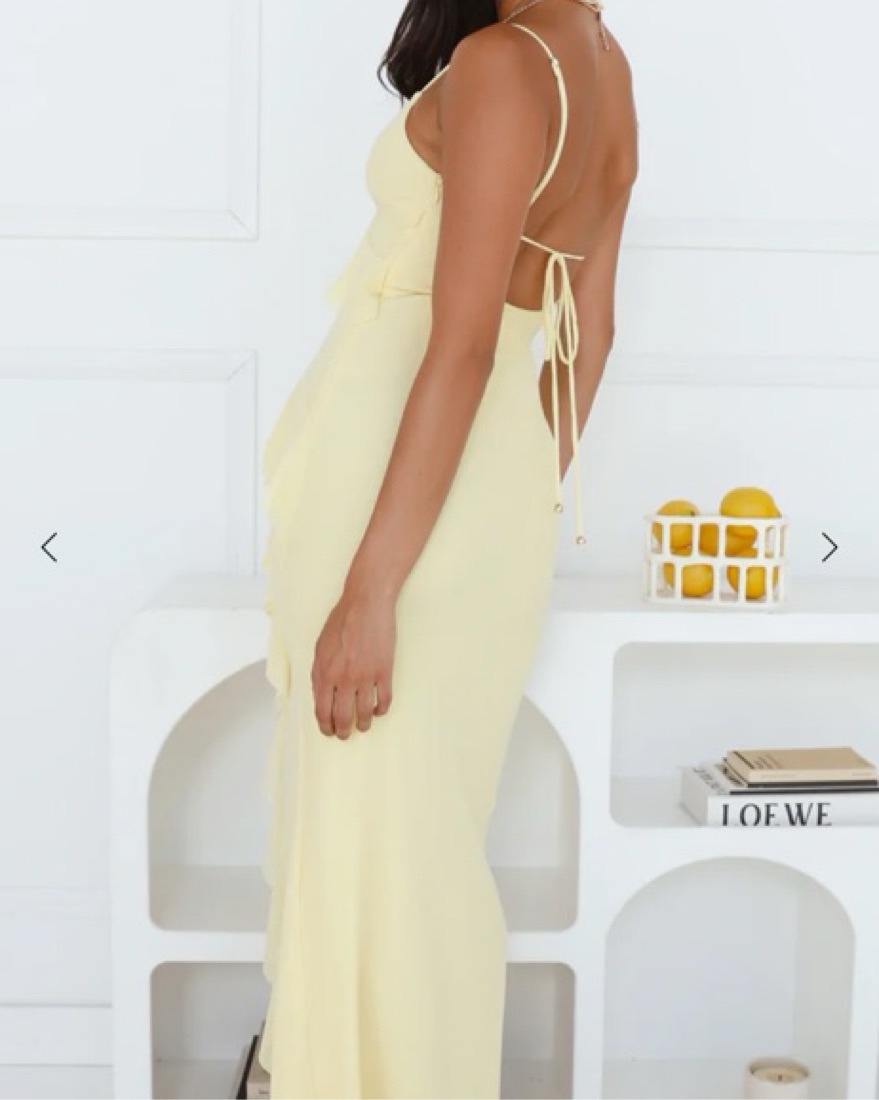The image size is (879, 1100).
Task: Show the next product image
Action: coord(829,547)
